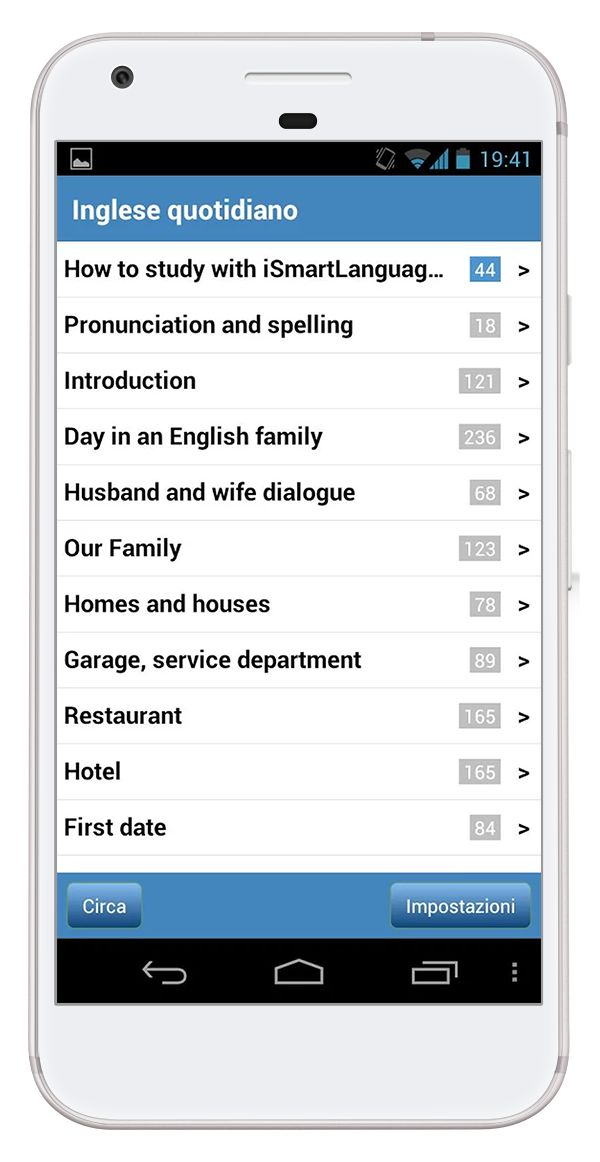Image resolution: width=600 pixels, height=1162 pixels.
Task: Select Homes and houses
Action: tap(299, 604)
